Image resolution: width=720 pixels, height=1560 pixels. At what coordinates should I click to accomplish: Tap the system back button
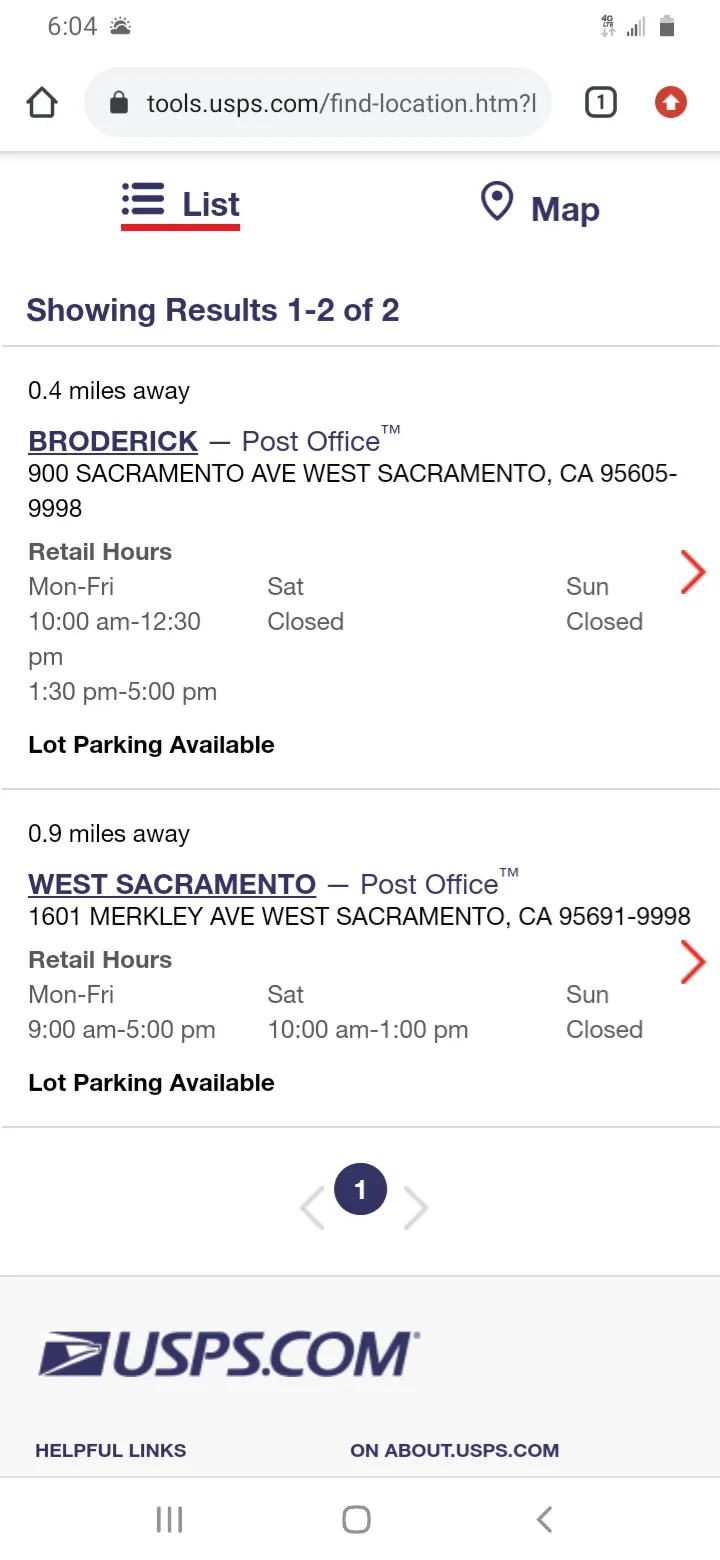pos(544,1520)
